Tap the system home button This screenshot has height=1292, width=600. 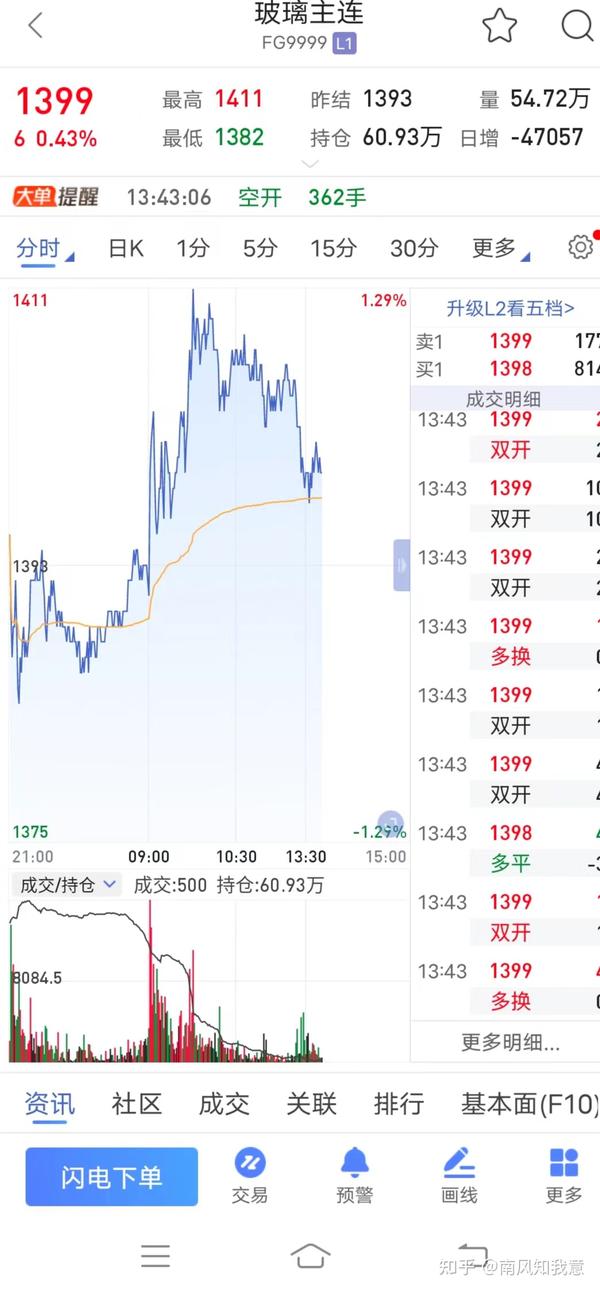coord(310,1256)
